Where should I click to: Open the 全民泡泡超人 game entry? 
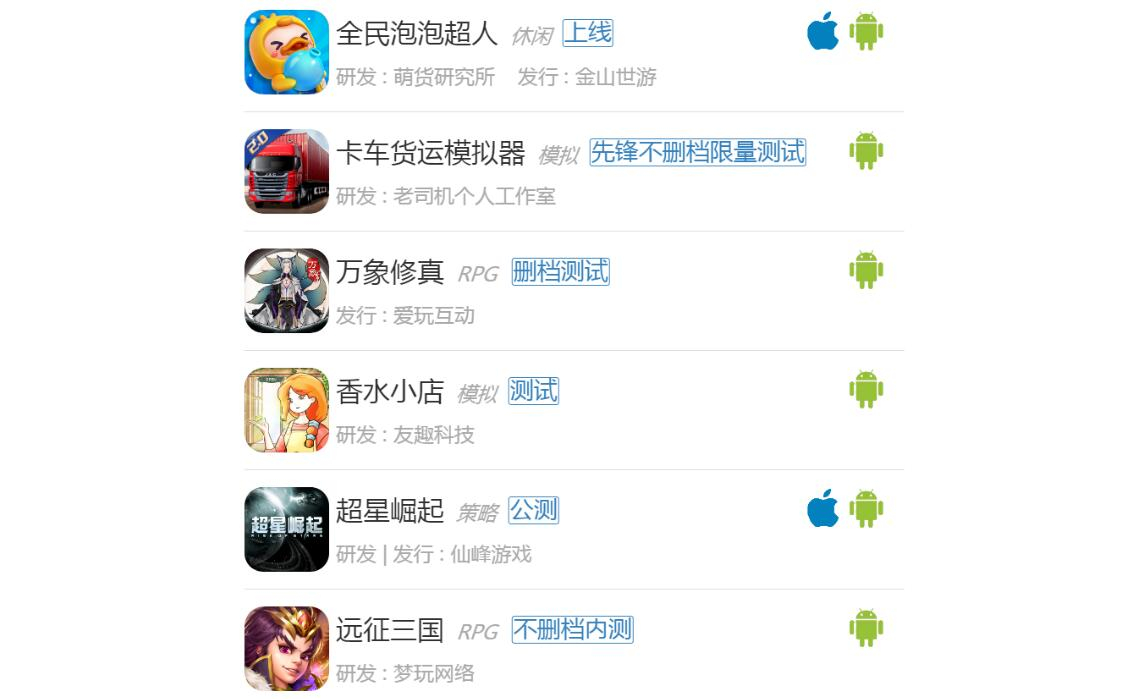(x=416, y=34)
